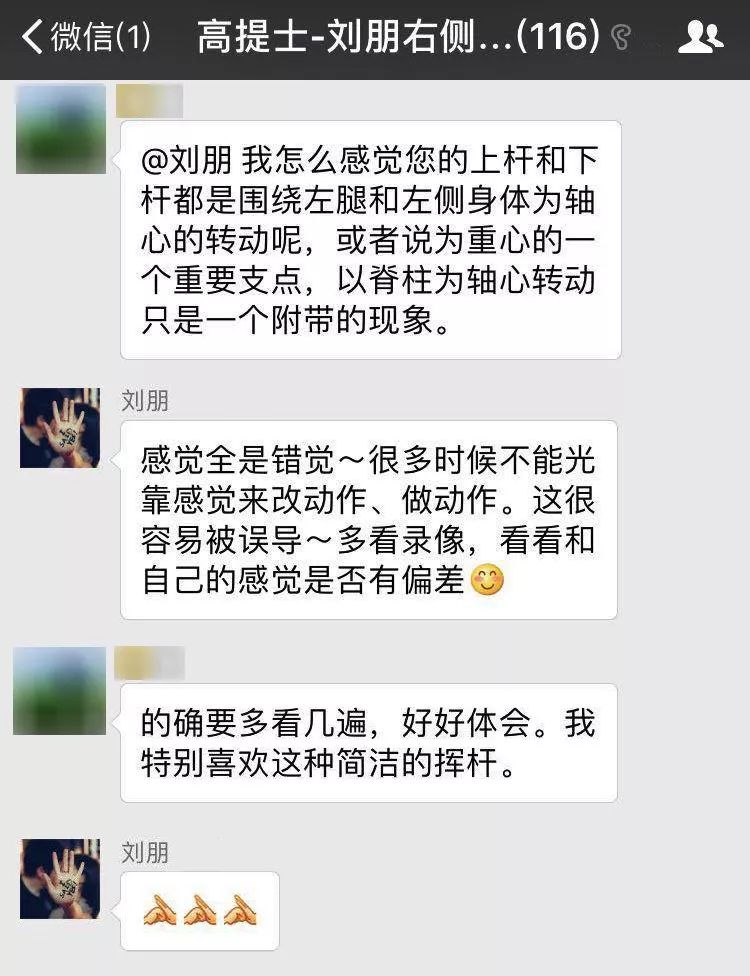View sender avatar beside the 的确要多看几遍 message
The image size is (750, 976).
[59, 691]
